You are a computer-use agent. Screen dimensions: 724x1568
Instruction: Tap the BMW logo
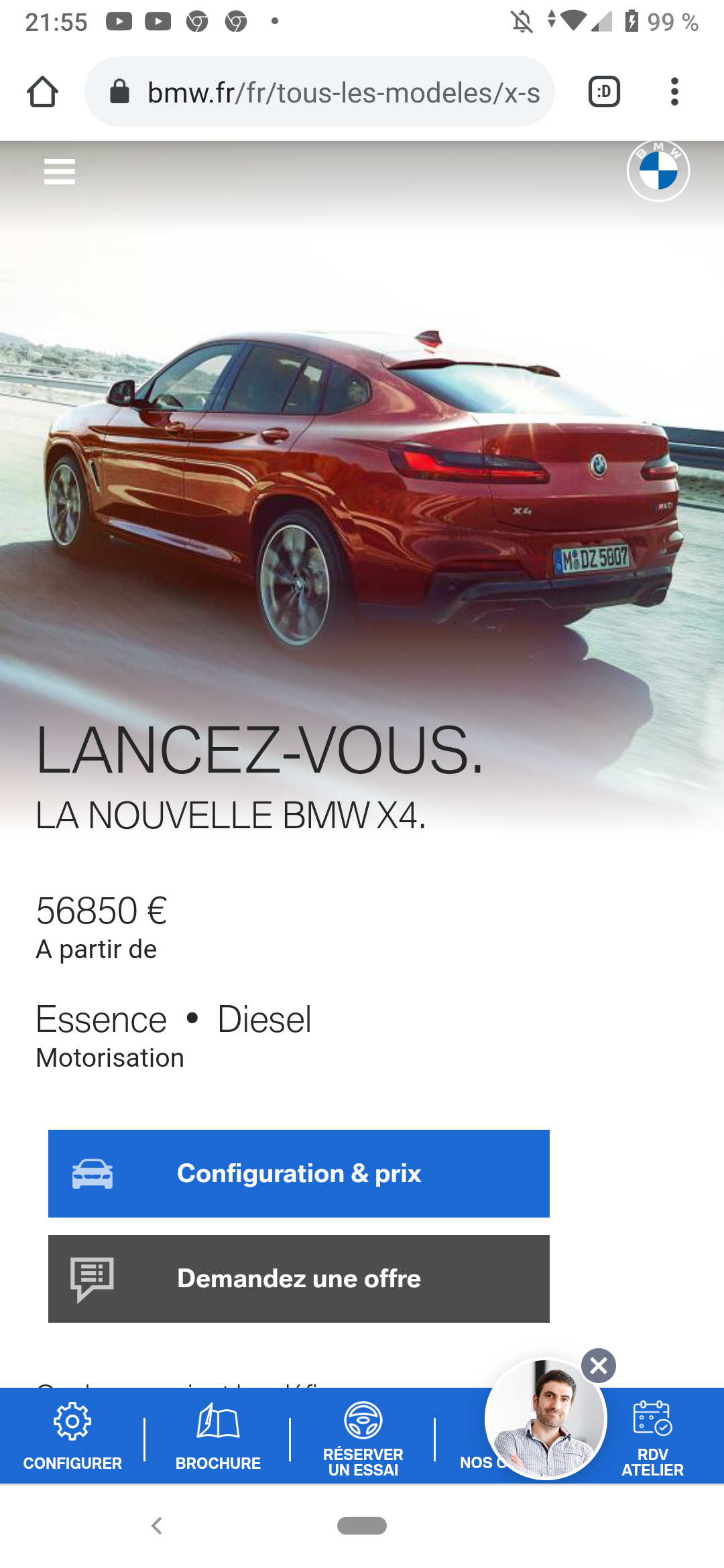tap(658, 171)
